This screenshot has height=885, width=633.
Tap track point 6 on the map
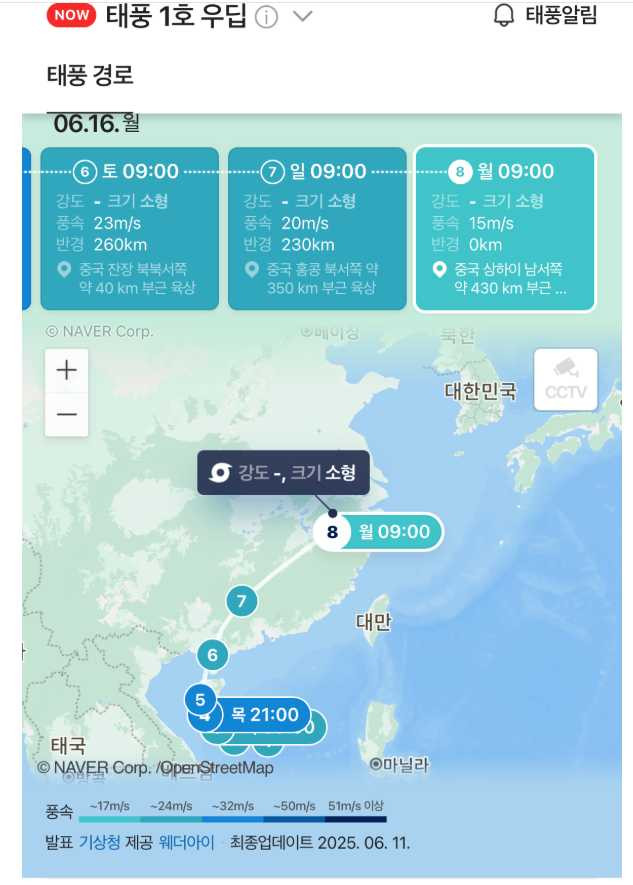(x=212, y=656)
